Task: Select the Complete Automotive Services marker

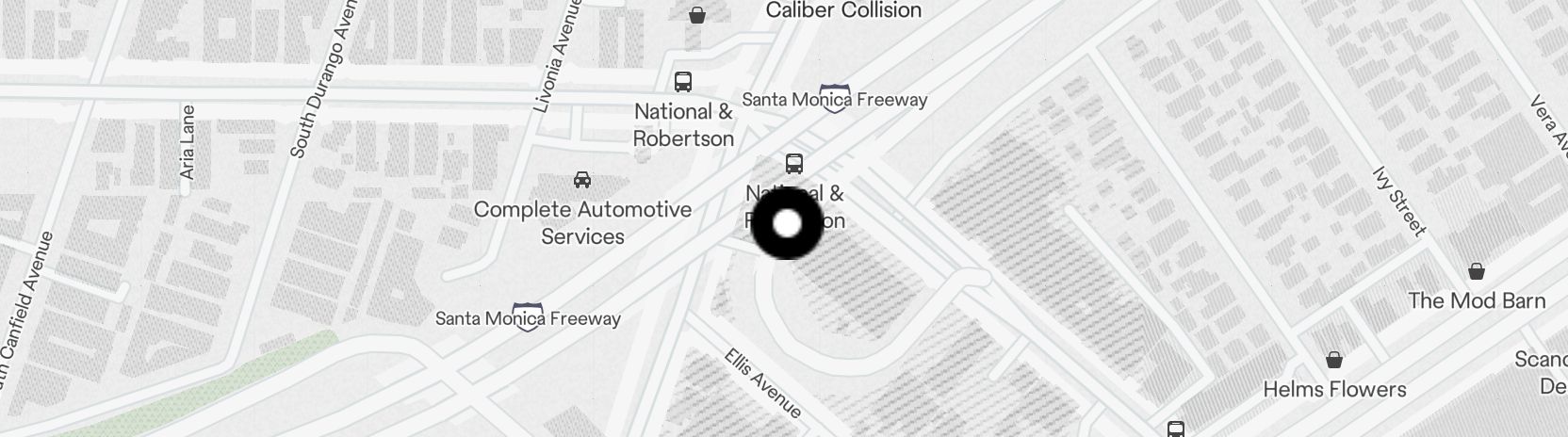Action: click(582, 180)
